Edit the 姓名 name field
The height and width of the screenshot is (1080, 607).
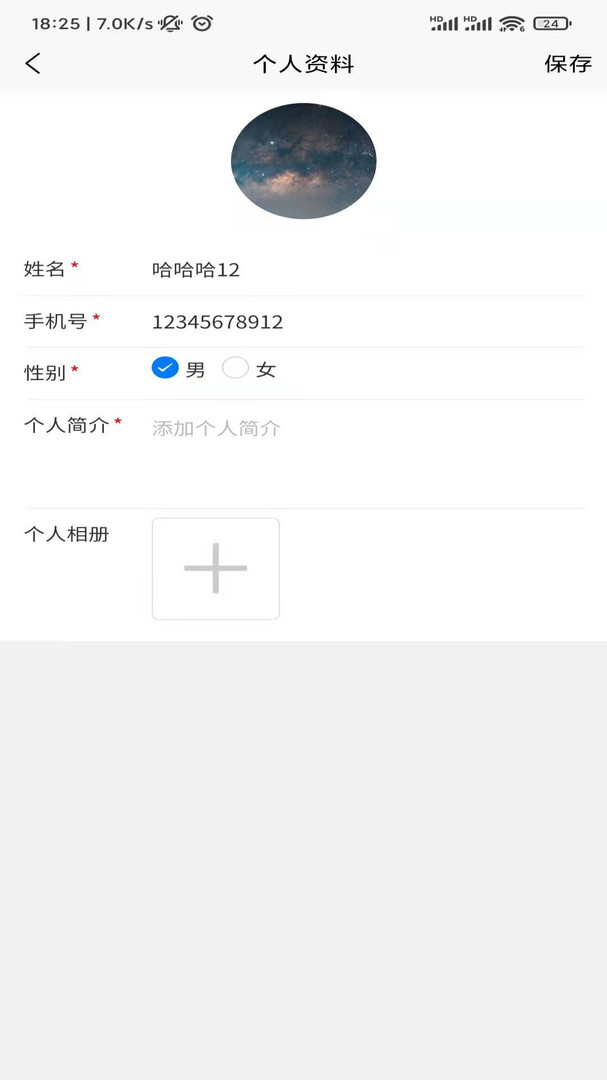tap(367, 269)
